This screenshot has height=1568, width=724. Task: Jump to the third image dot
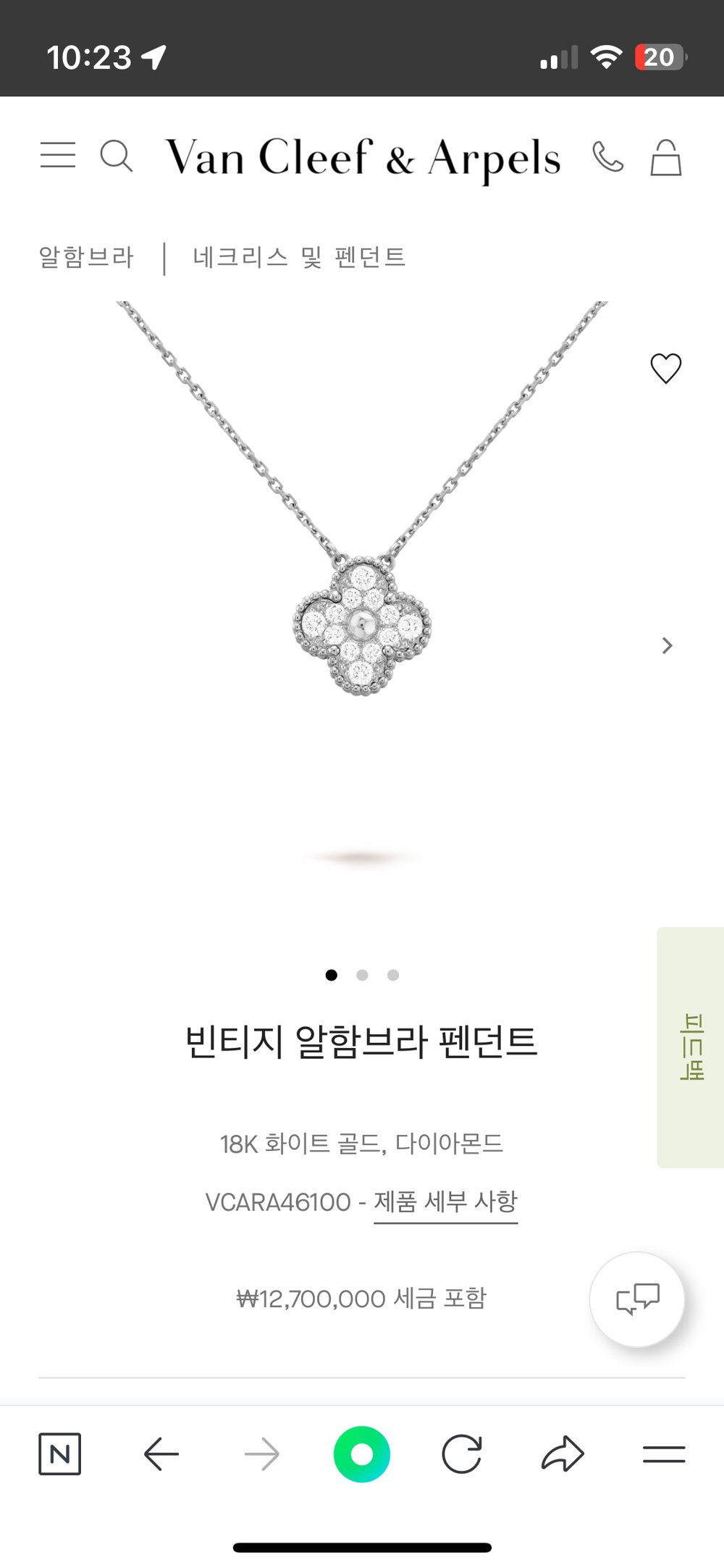[393, 975]
